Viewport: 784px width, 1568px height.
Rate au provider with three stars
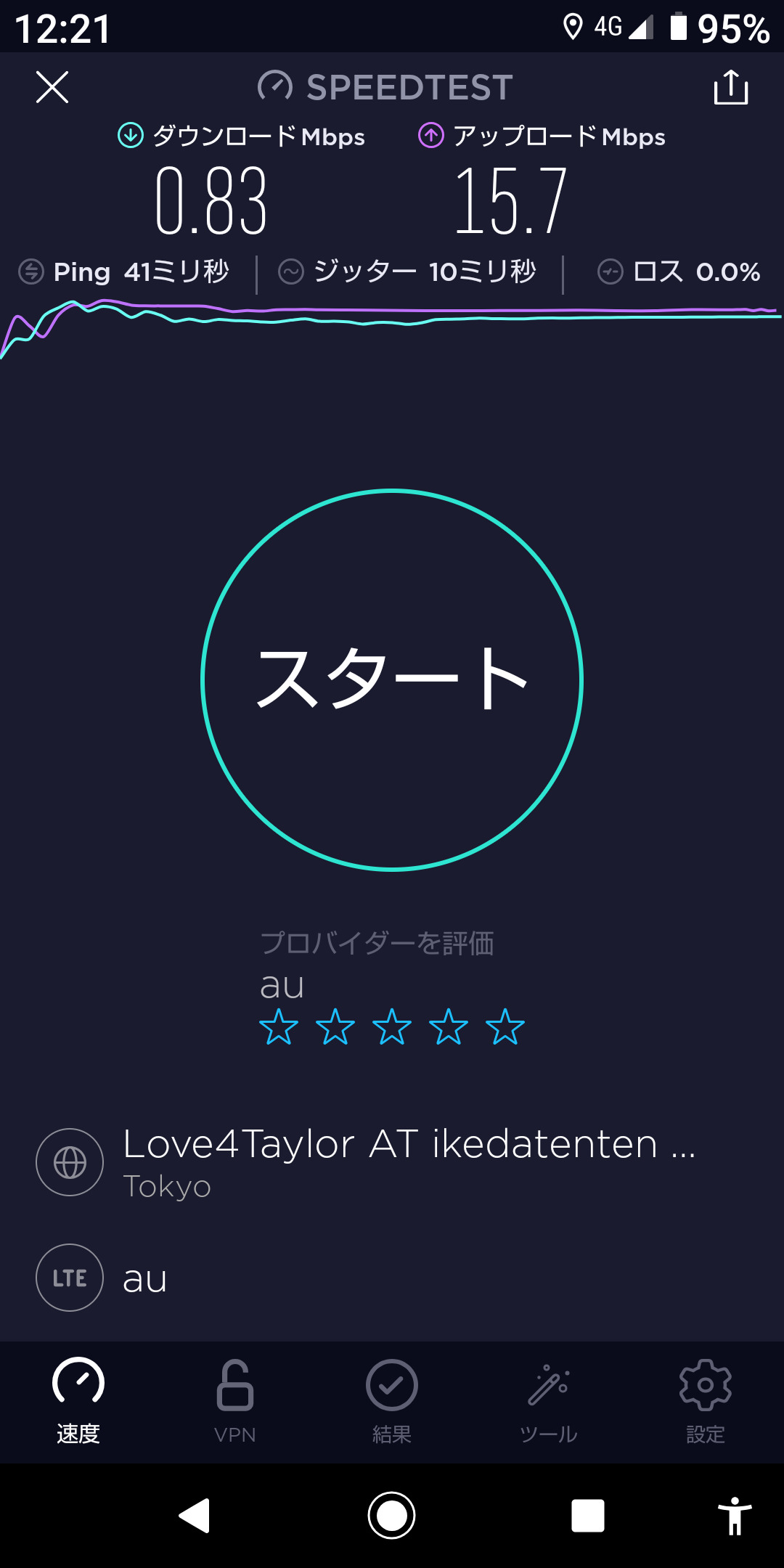(392, 1027)
